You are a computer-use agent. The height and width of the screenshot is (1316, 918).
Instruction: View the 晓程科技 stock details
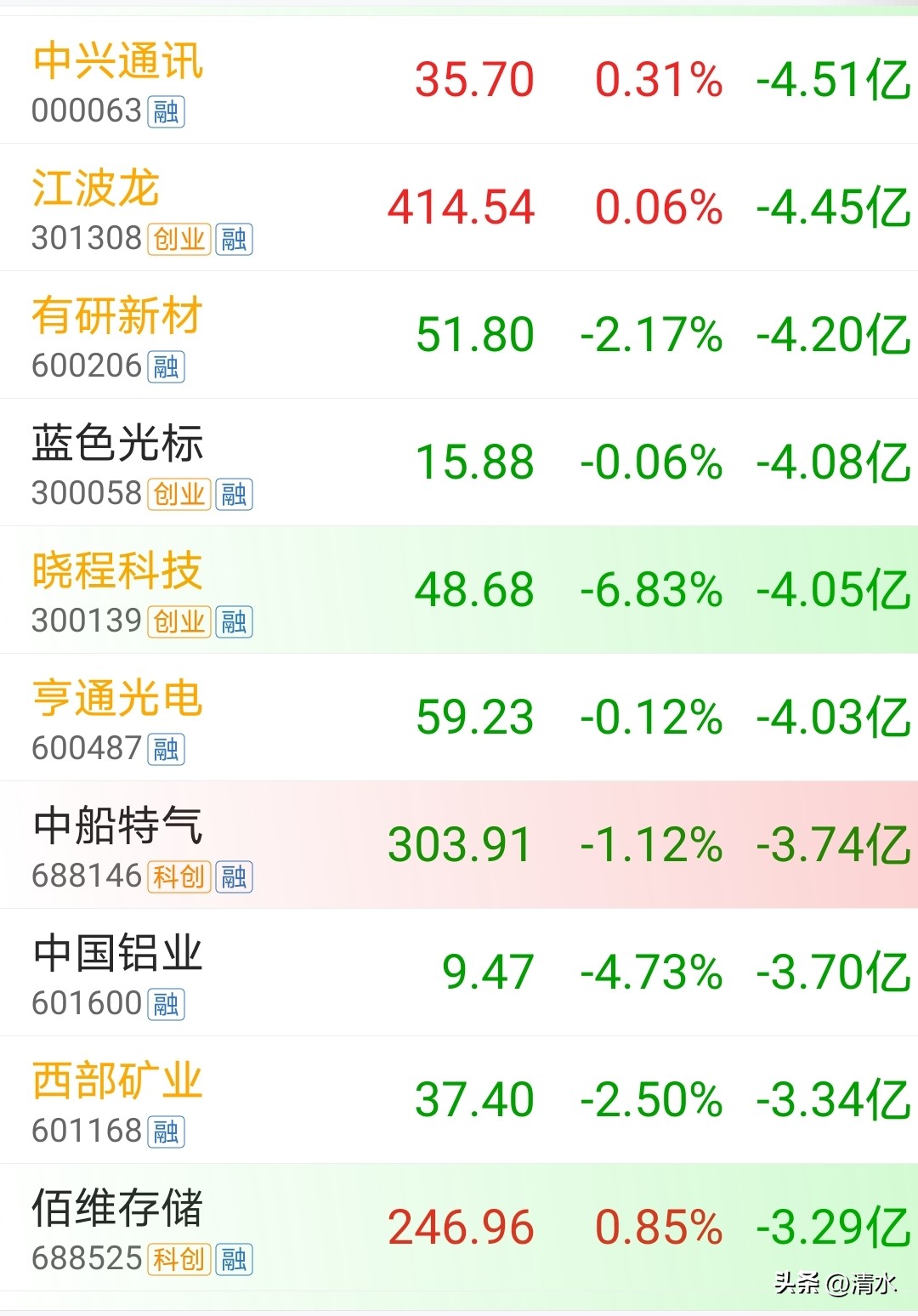(459, 590)
